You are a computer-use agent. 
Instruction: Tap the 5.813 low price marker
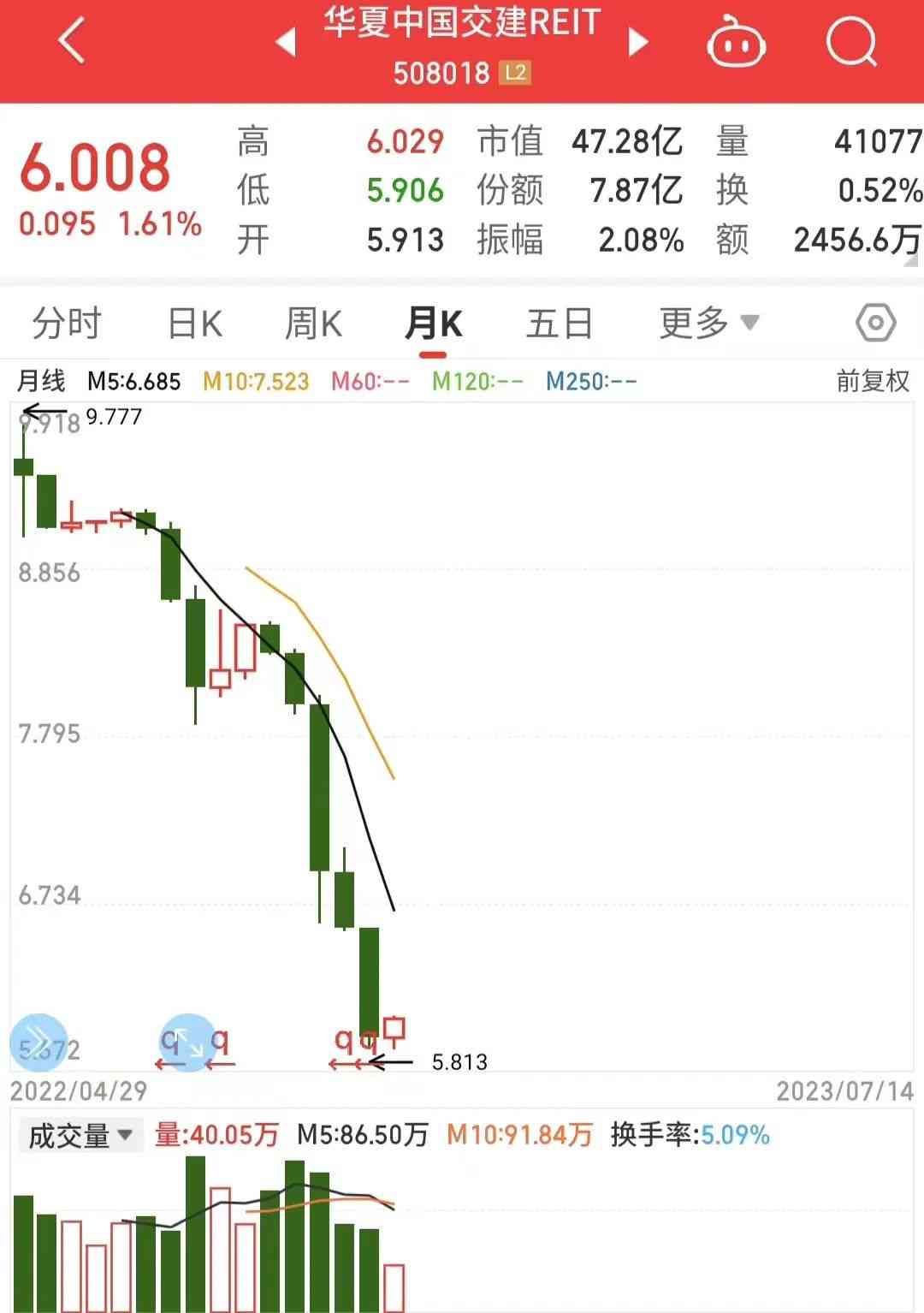coord(459,1062)
